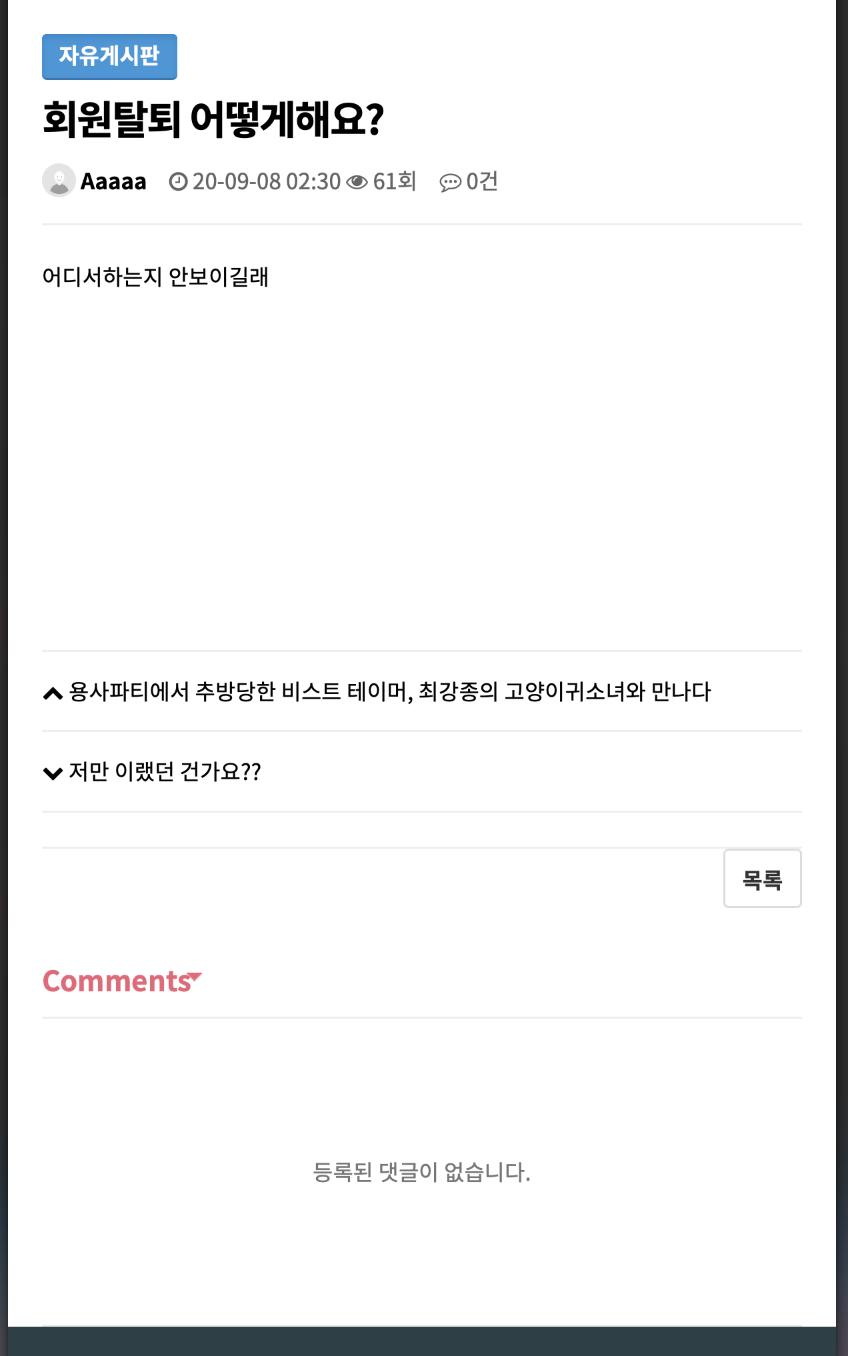Click the speech bubble comment icon
This screenshot has width=848, height=1356.
pyautogui.click(x=451, y=182)
